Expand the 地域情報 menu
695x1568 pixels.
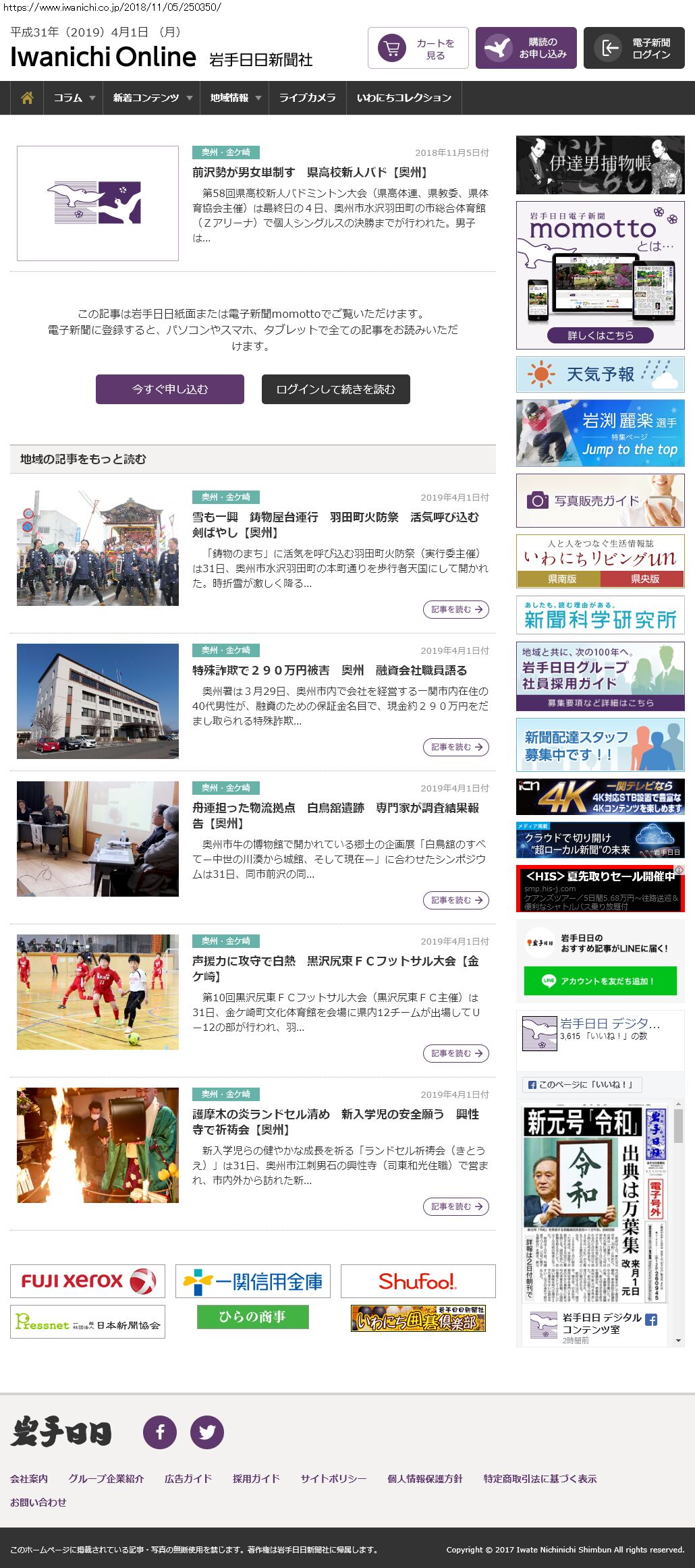235,98
